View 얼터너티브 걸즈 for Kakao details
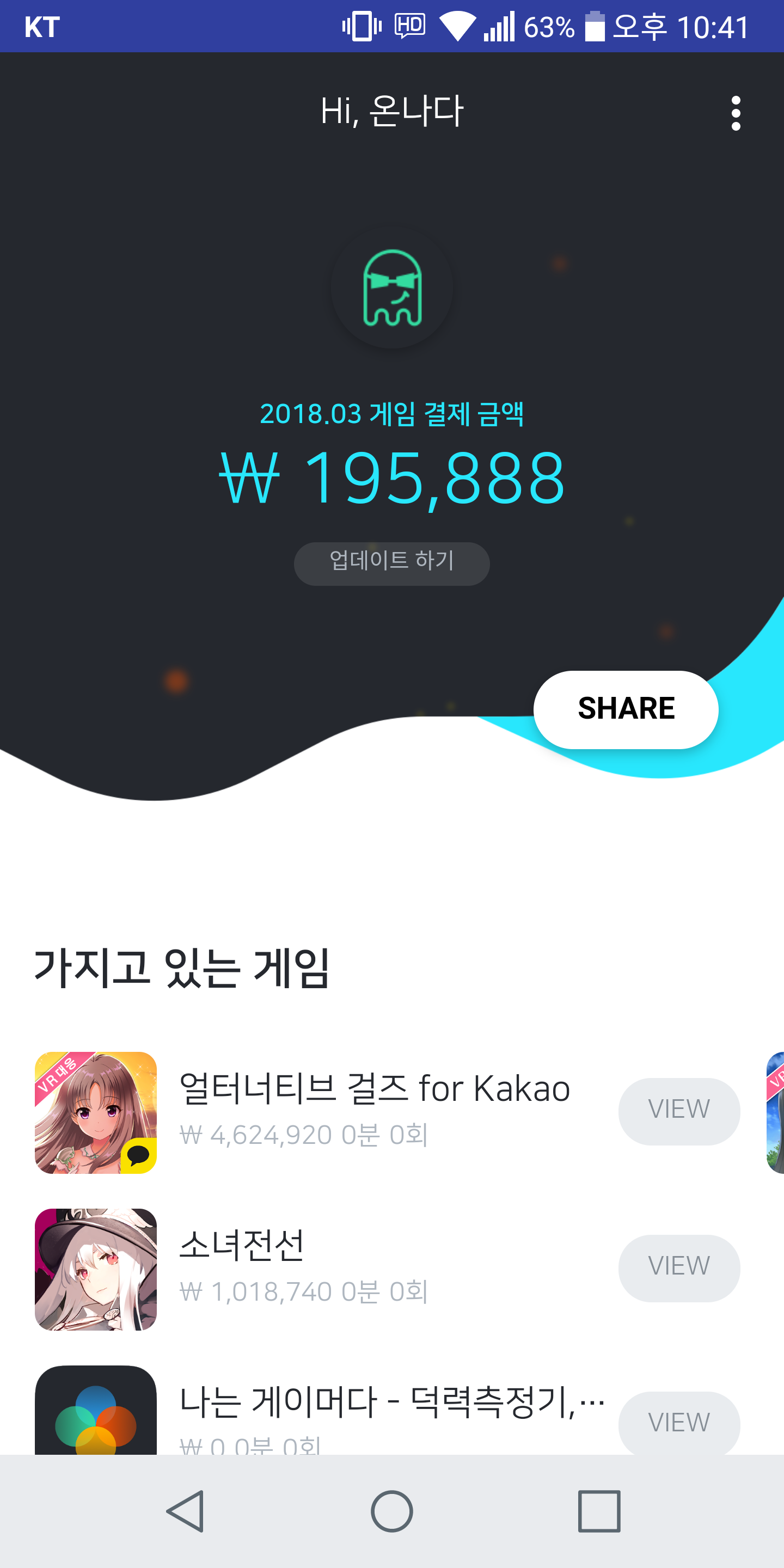Image resolution: width=784 pixels, height=1568 pixels. (x=679, y=1111)
